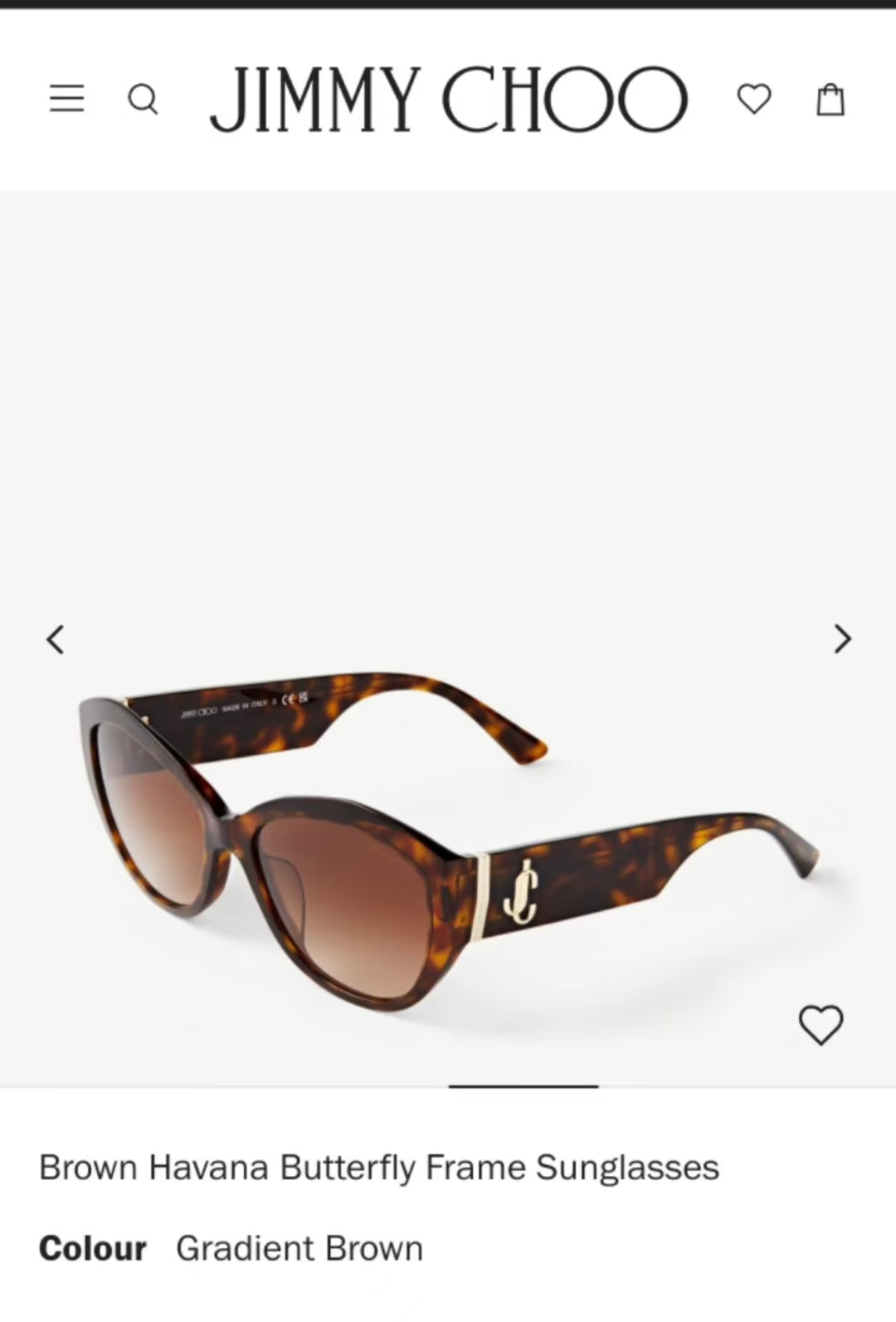Open the search icon

[x=143, y=100]
